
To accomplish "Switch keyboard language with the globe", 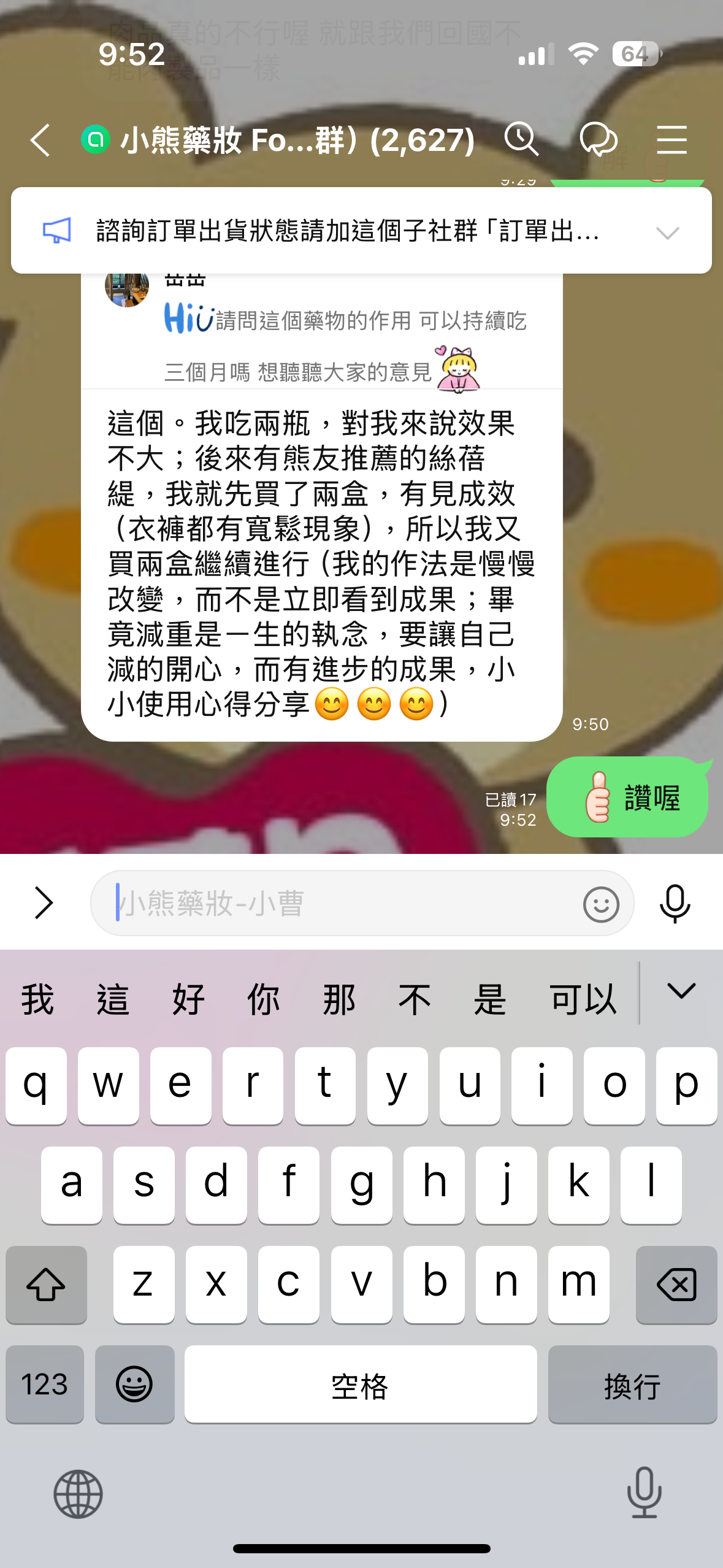I will tap(78, 1494).
